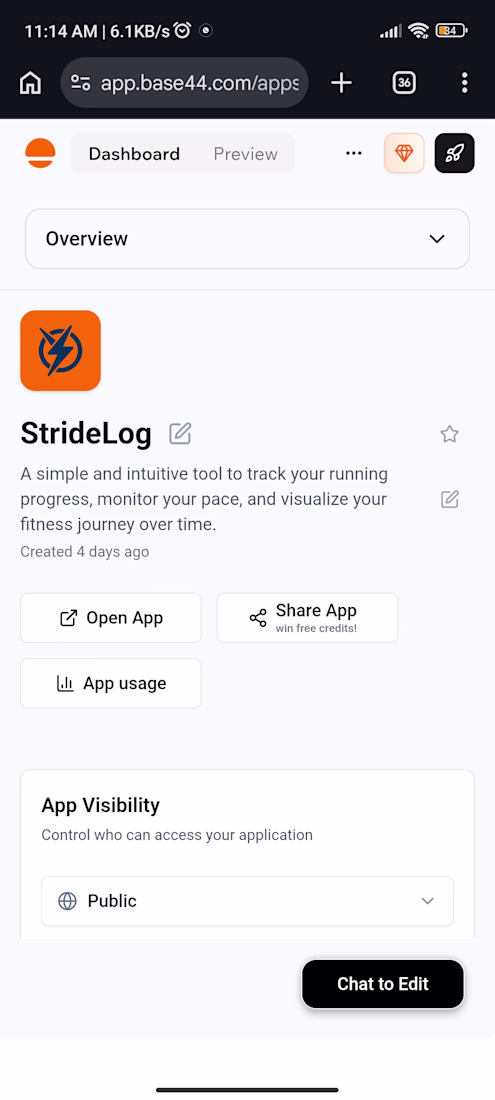
Task: Open the browser home button
Action: 30,83
